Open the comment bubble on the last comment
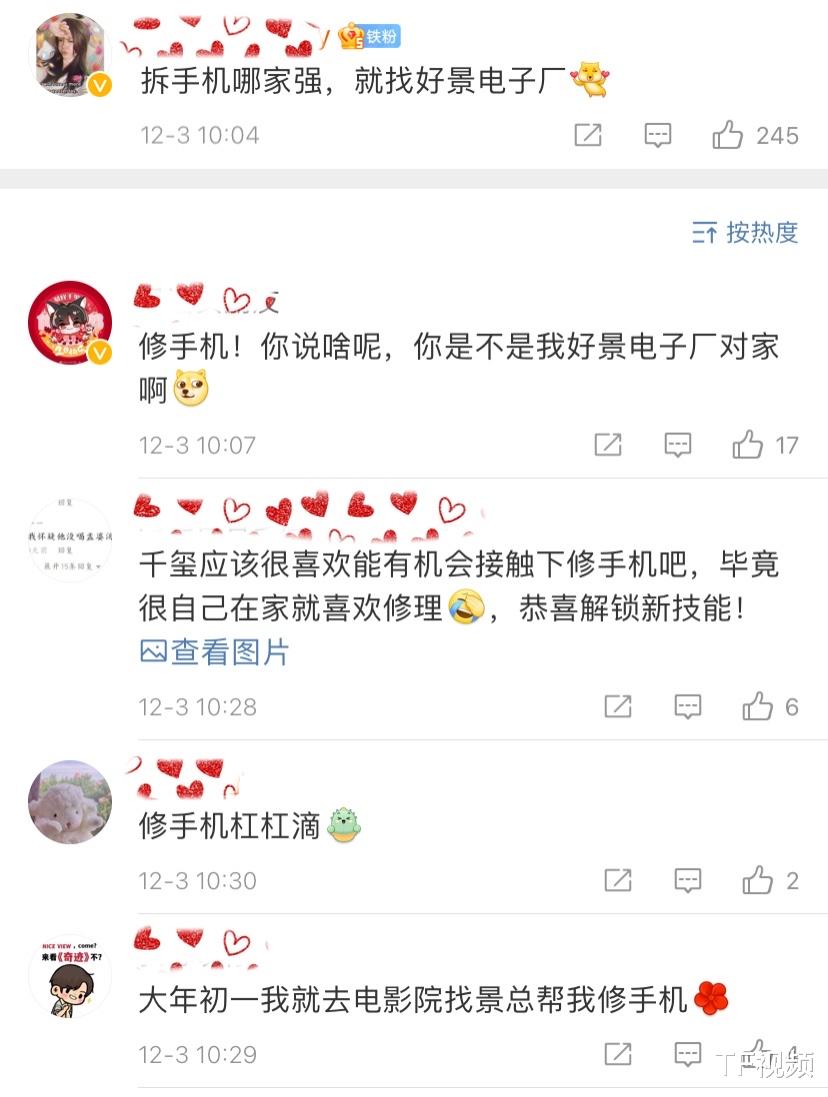Viewport: 828px width, 1097px height. (x=689, y=1053)
